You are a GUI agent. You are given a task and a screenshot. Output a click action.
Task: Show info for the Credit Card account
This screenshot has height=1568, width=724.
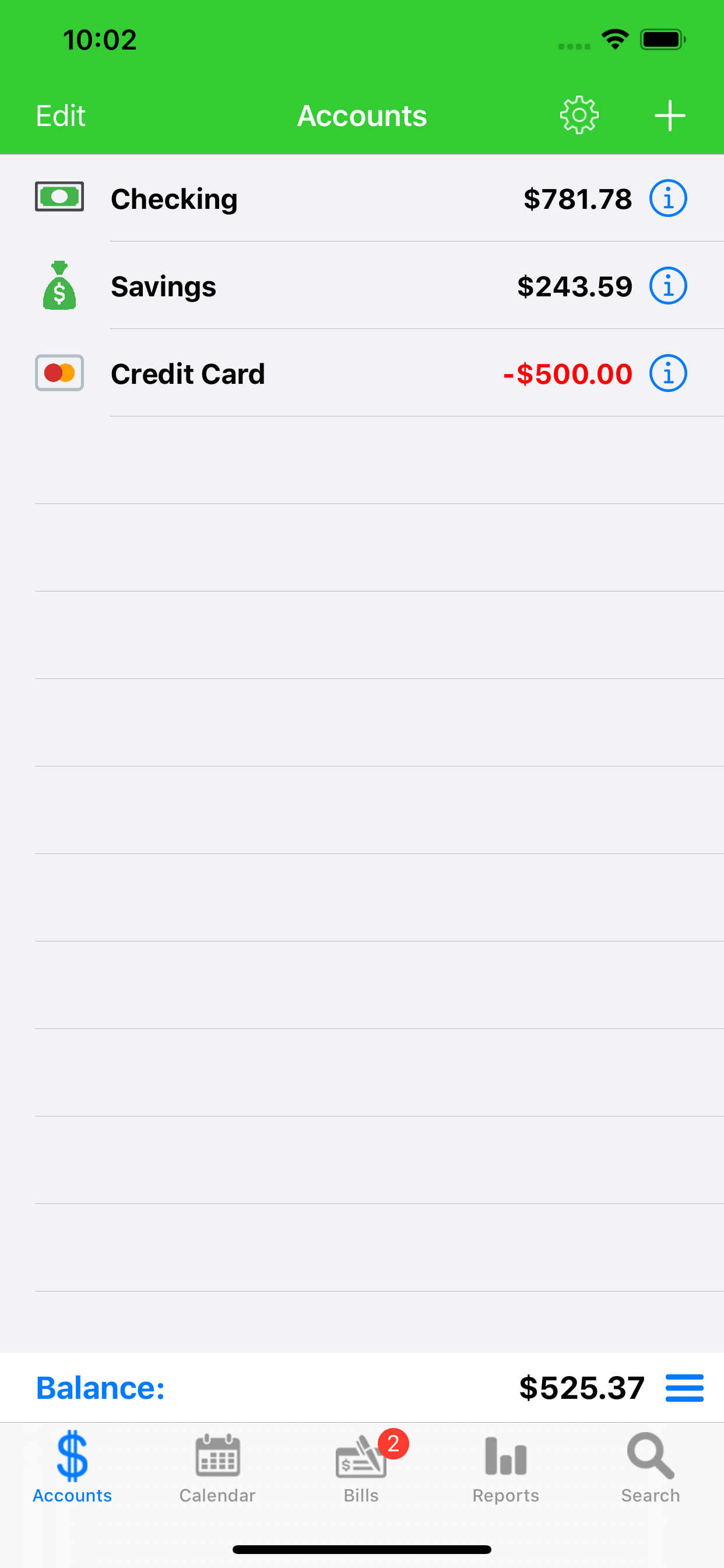pyautogui.click(x=667, y=373)
